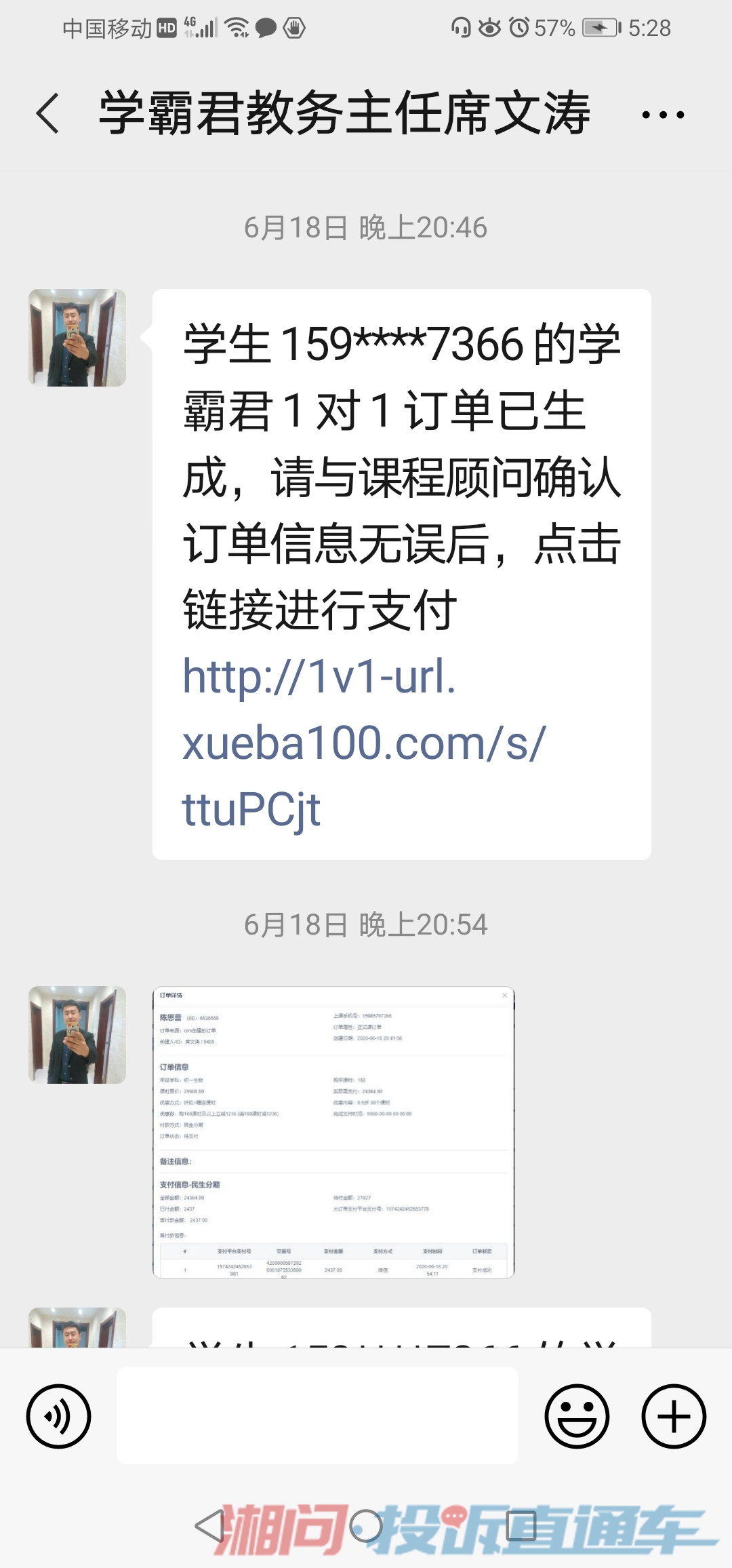Image resolution: width=732 pixels, height=1568 pixels.
Task: Tap sender's avatar beside the order message
Action: click(x=77, y=338)
